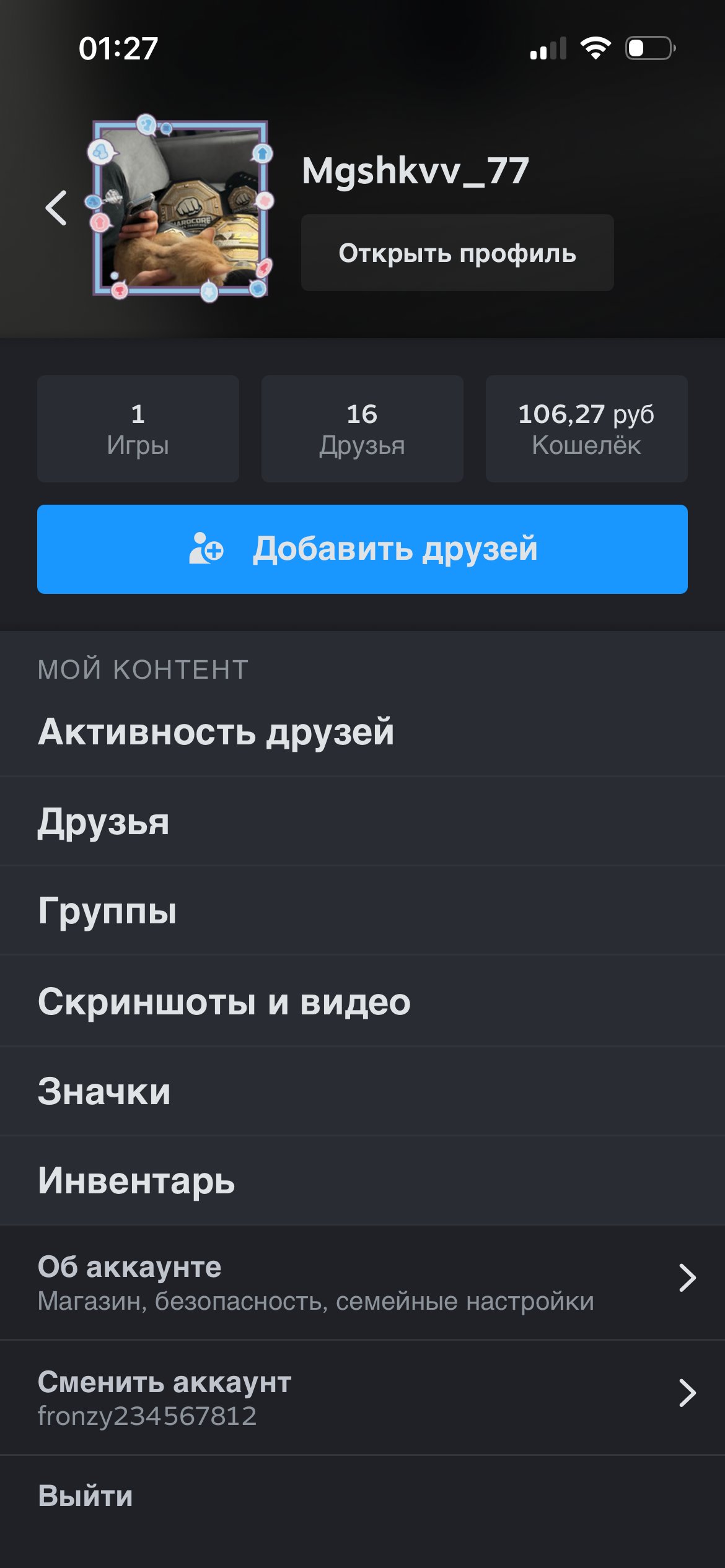
Task: Open Скриншоты и видео
Action: [x=362, y=1001]
